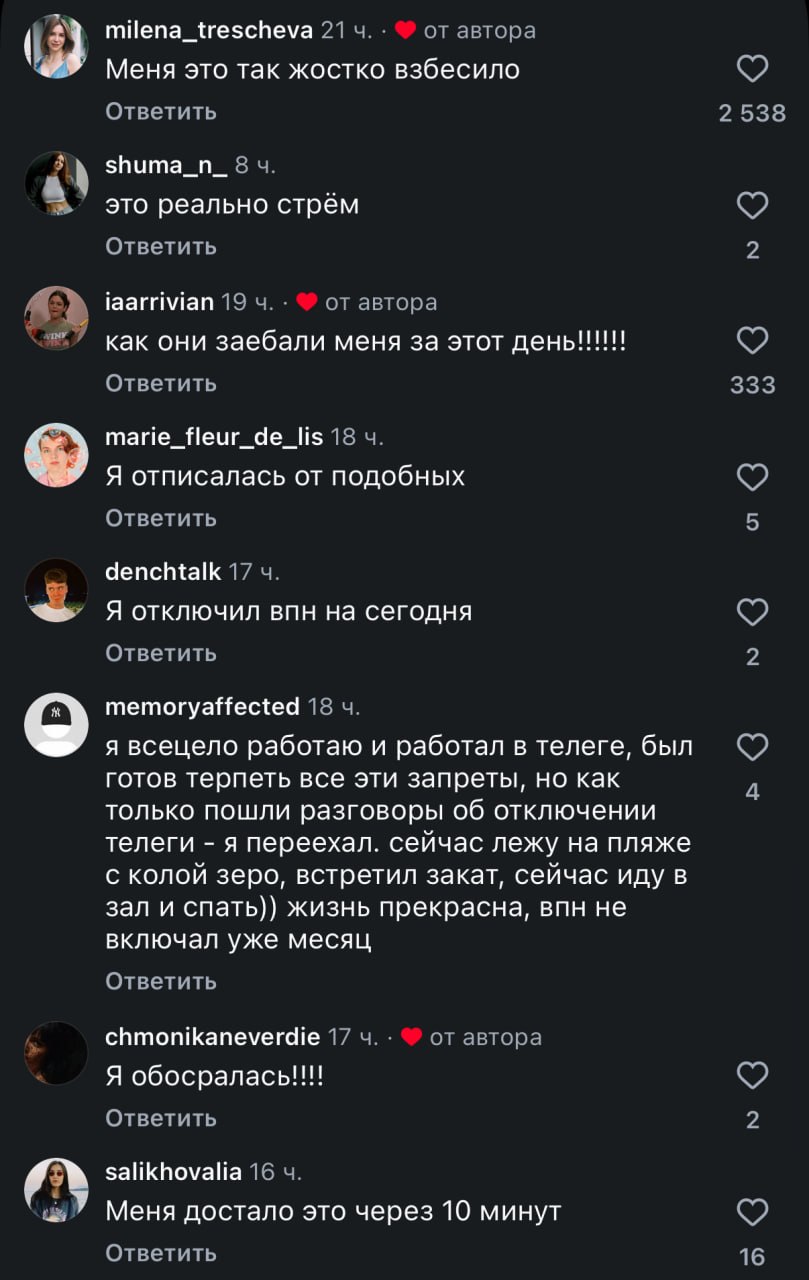This screenshot has width=809, height=1280.
Task: Open denchtalk's profile via username
Action: click(163, 572)
